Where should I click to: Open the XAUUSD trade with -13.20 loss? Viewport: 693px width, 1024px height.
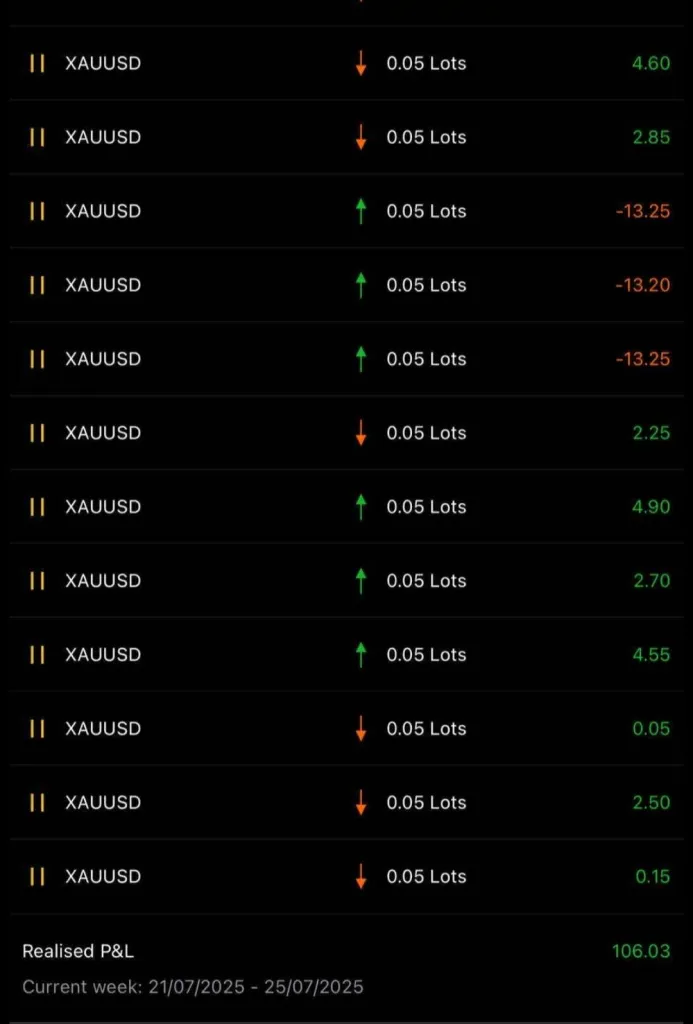(346, 285)
